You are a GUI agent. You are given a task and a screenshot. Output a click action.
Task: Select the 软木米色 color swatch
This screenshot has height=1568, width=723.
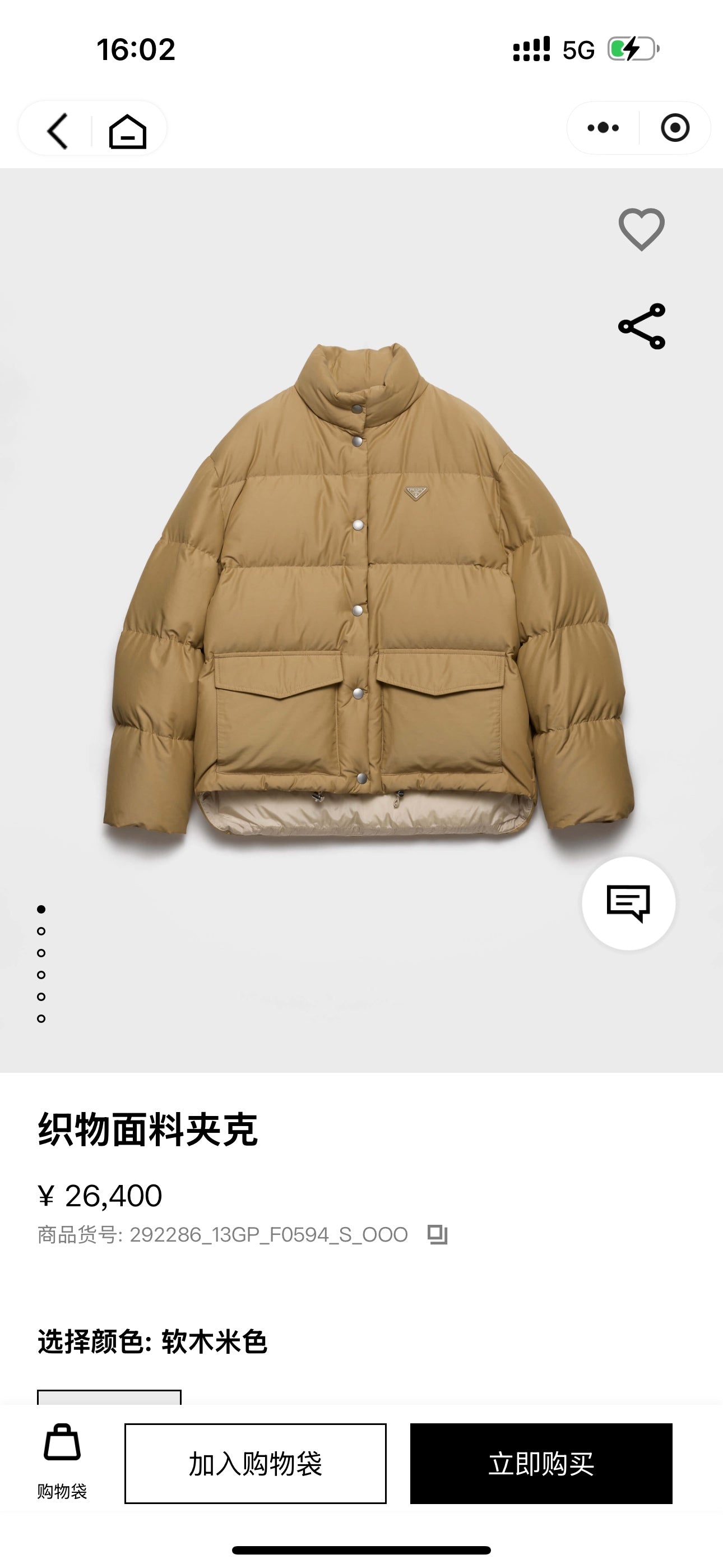tap(109, 1397)
